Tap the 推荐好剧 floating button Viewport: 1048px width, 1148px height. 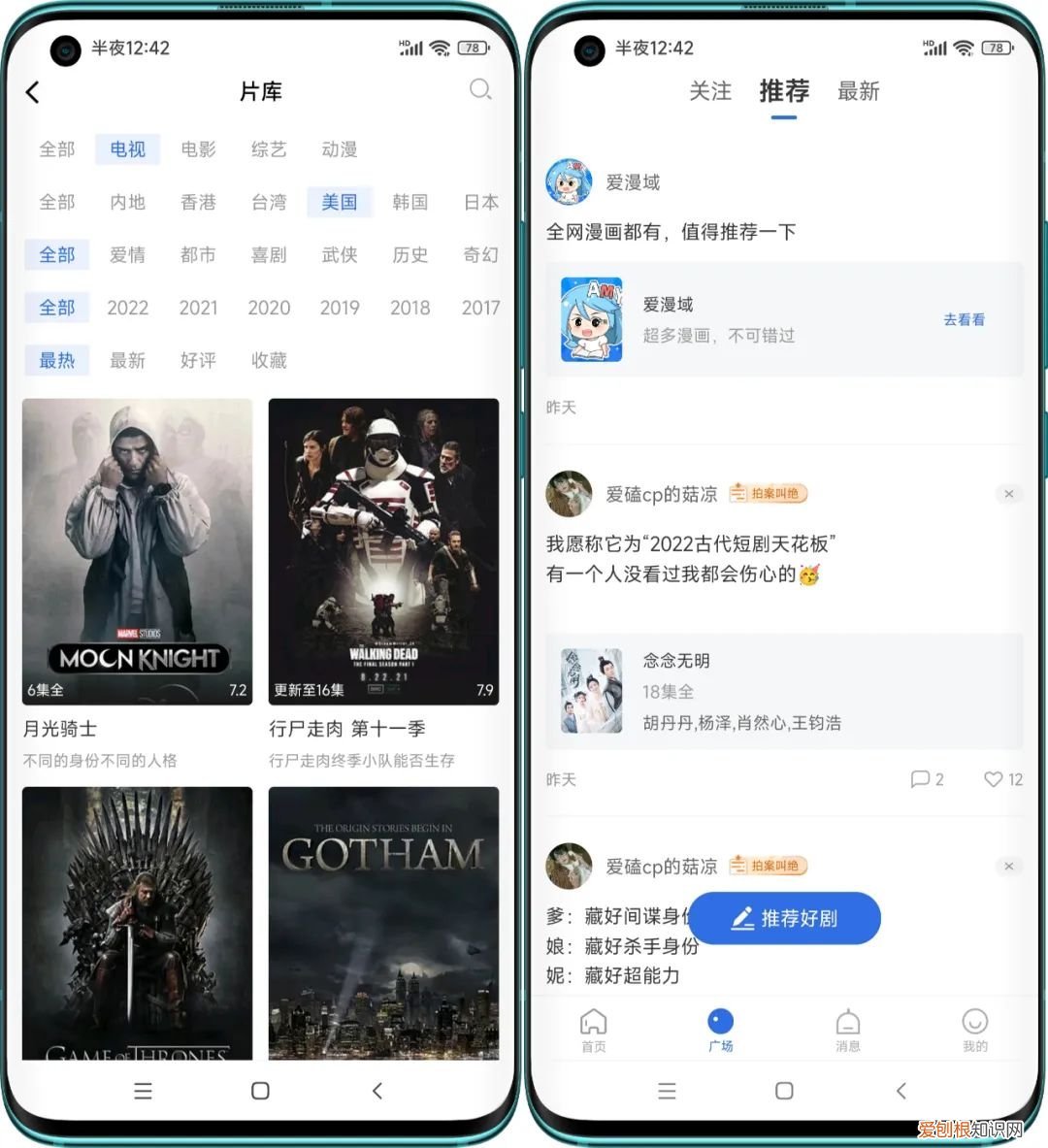click(x=785, y=918)
